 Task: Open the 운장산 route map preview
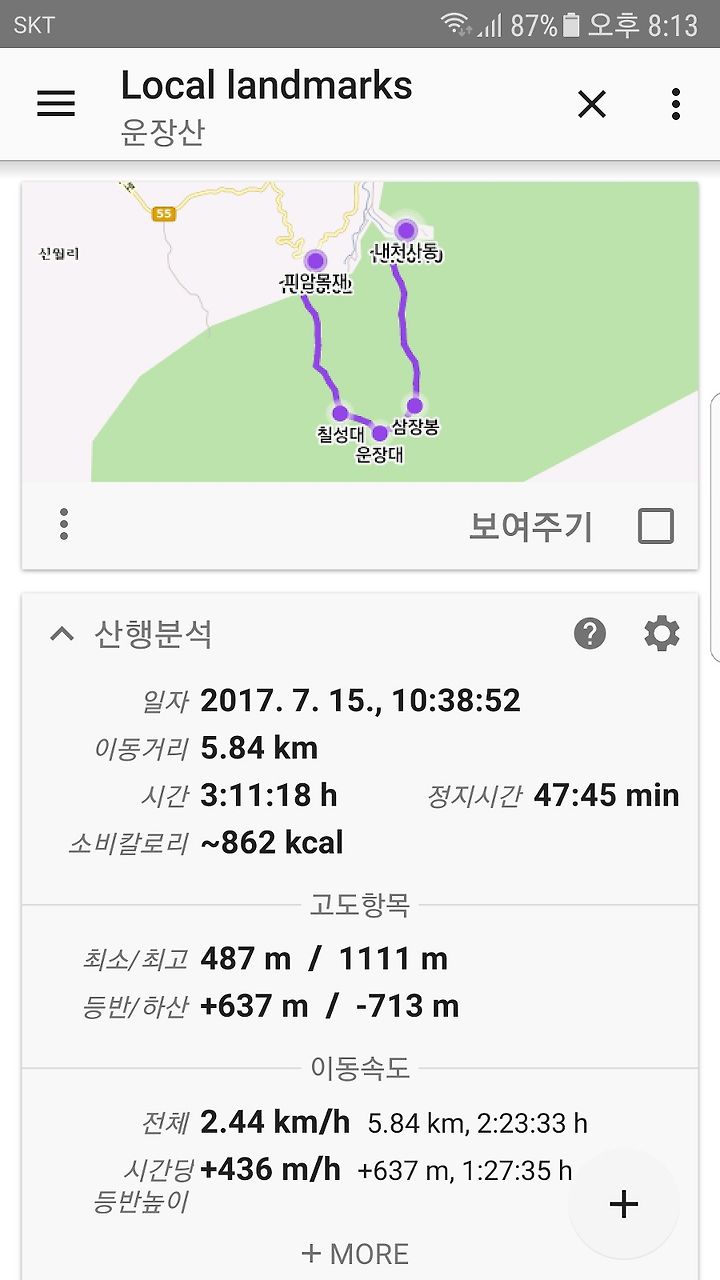[360, 332]
